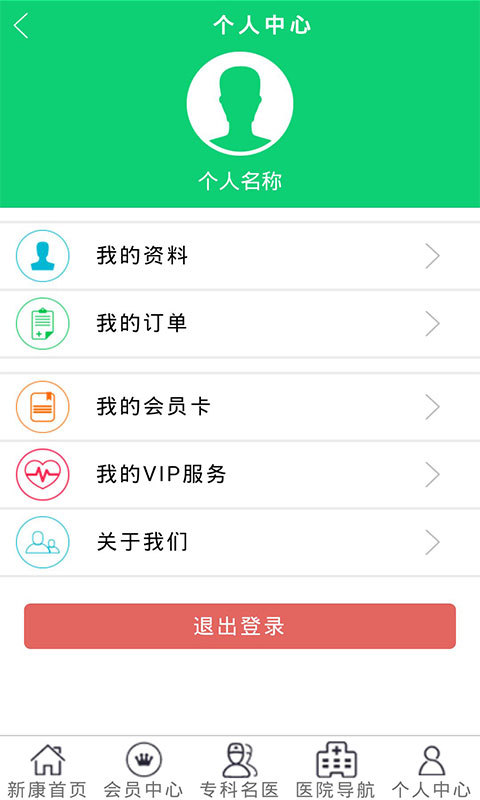Switch to the 会员中心 tab
Screen dimensions: 480x800
pyautogui.click(x=143, y=769)
